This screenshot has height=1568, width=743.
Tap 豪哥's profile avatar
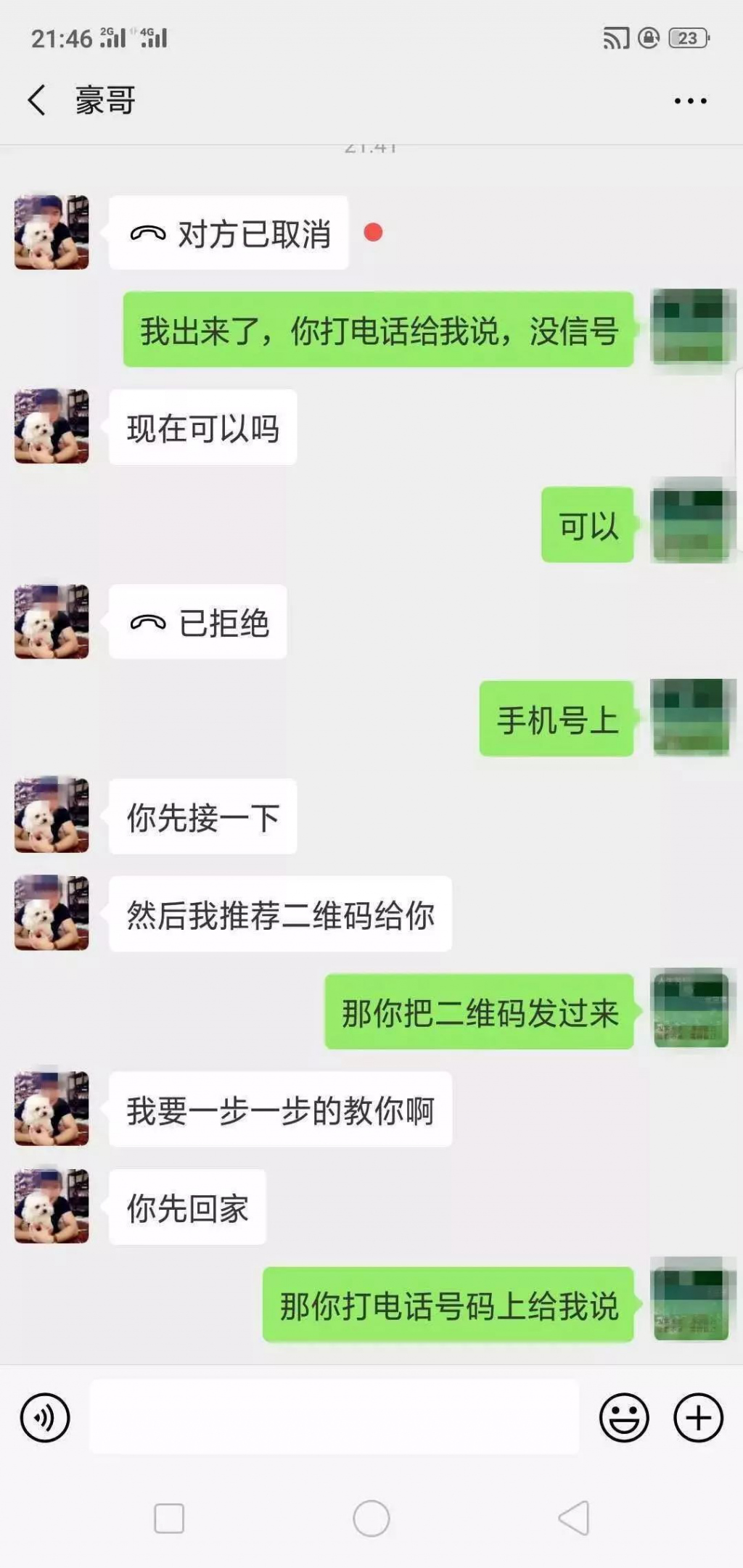(x=50, y=229)
